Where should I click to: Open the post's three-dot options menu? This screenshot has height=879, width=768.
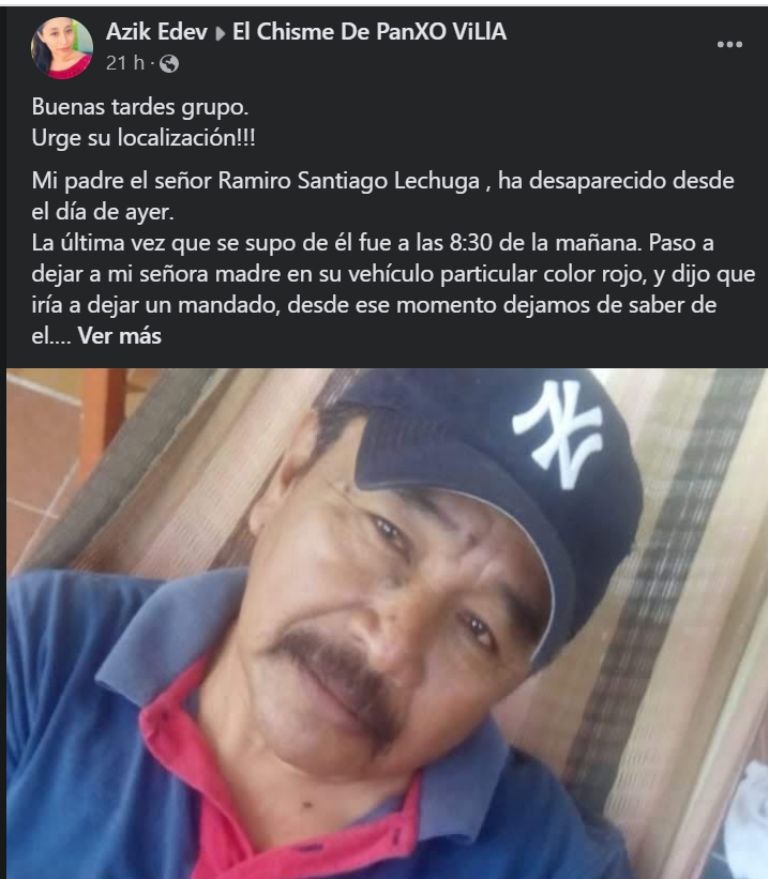pos(729,45)
